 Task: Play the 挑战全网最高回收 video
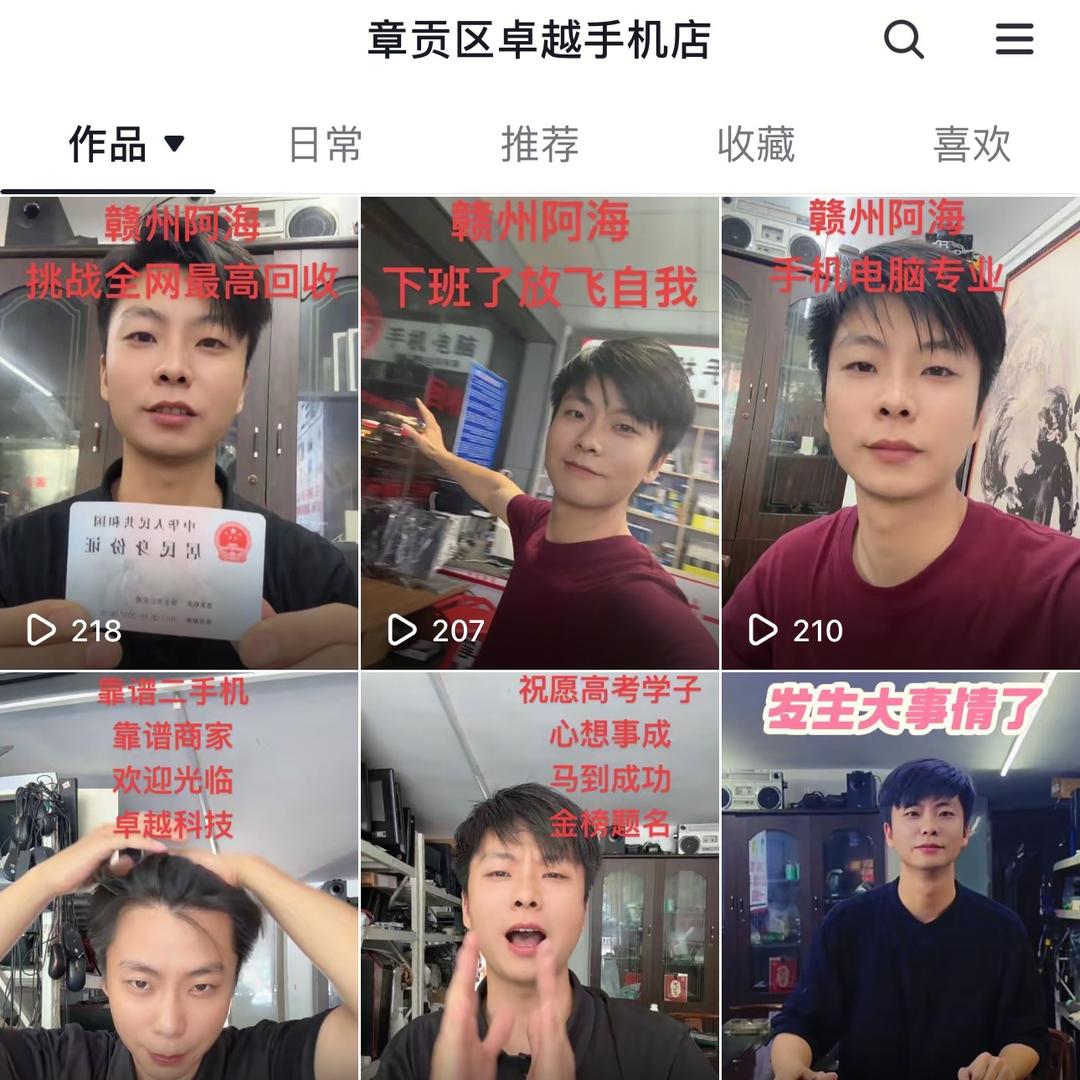pos(179,432)
